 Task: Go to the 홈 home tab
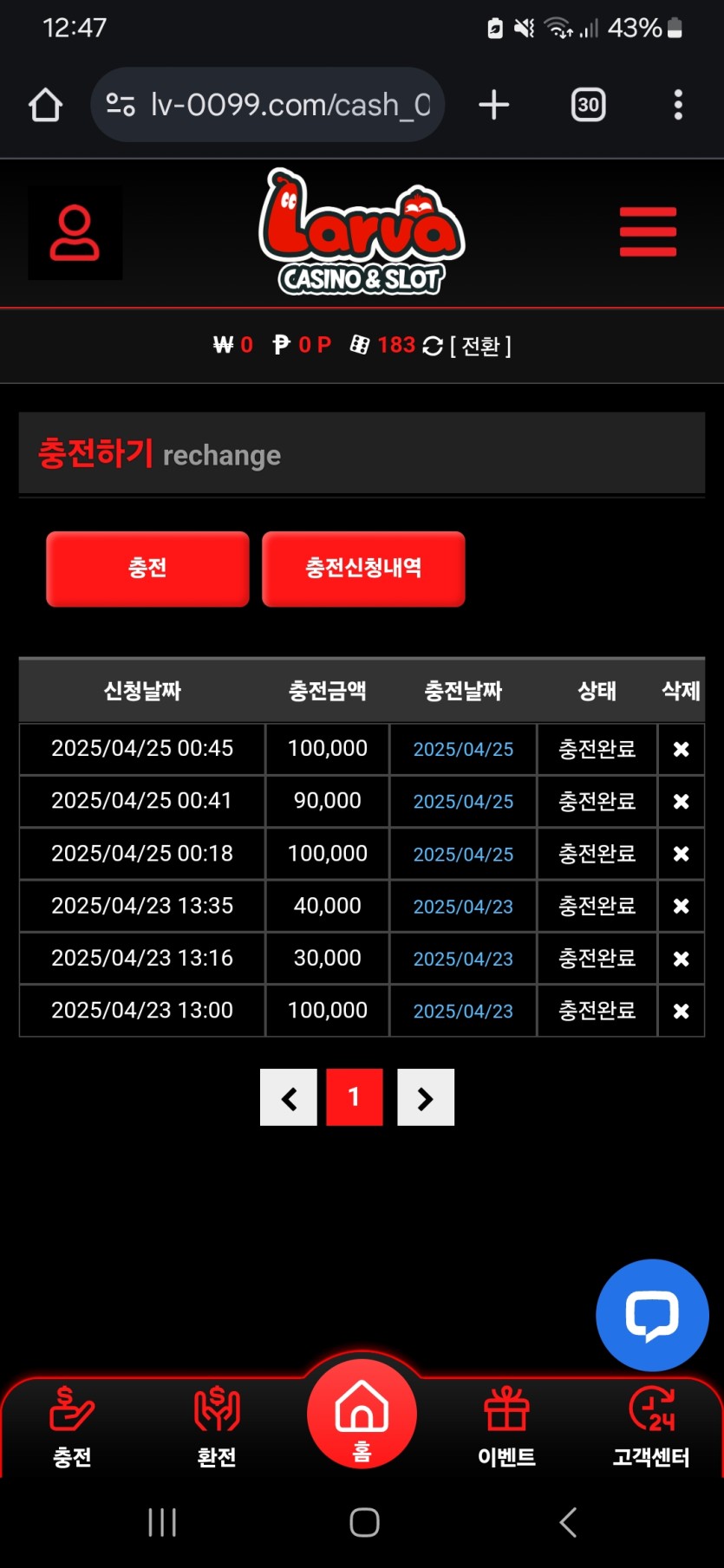[x=362, y=1415]
